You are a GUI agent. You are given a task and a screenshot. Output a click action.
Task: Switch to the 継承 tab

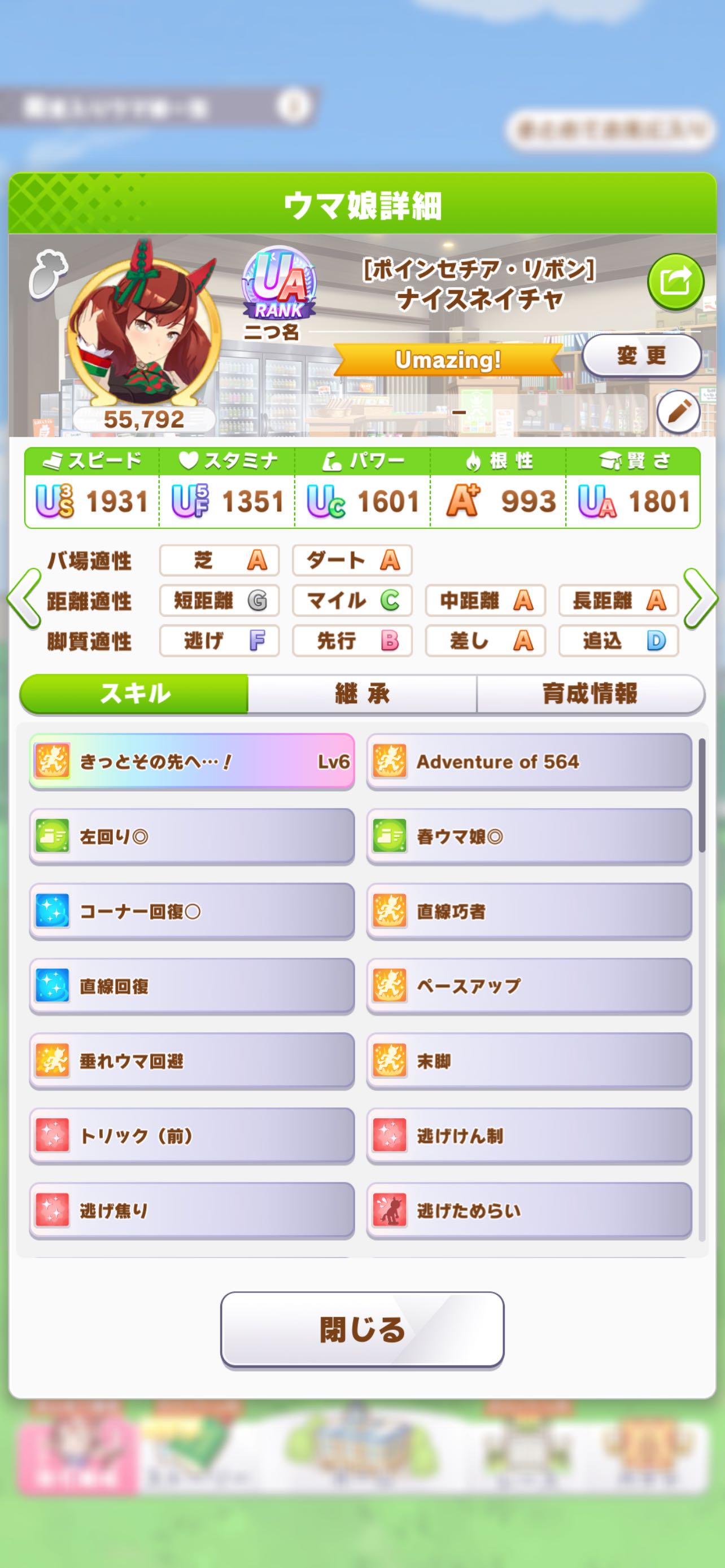[362, 693]
